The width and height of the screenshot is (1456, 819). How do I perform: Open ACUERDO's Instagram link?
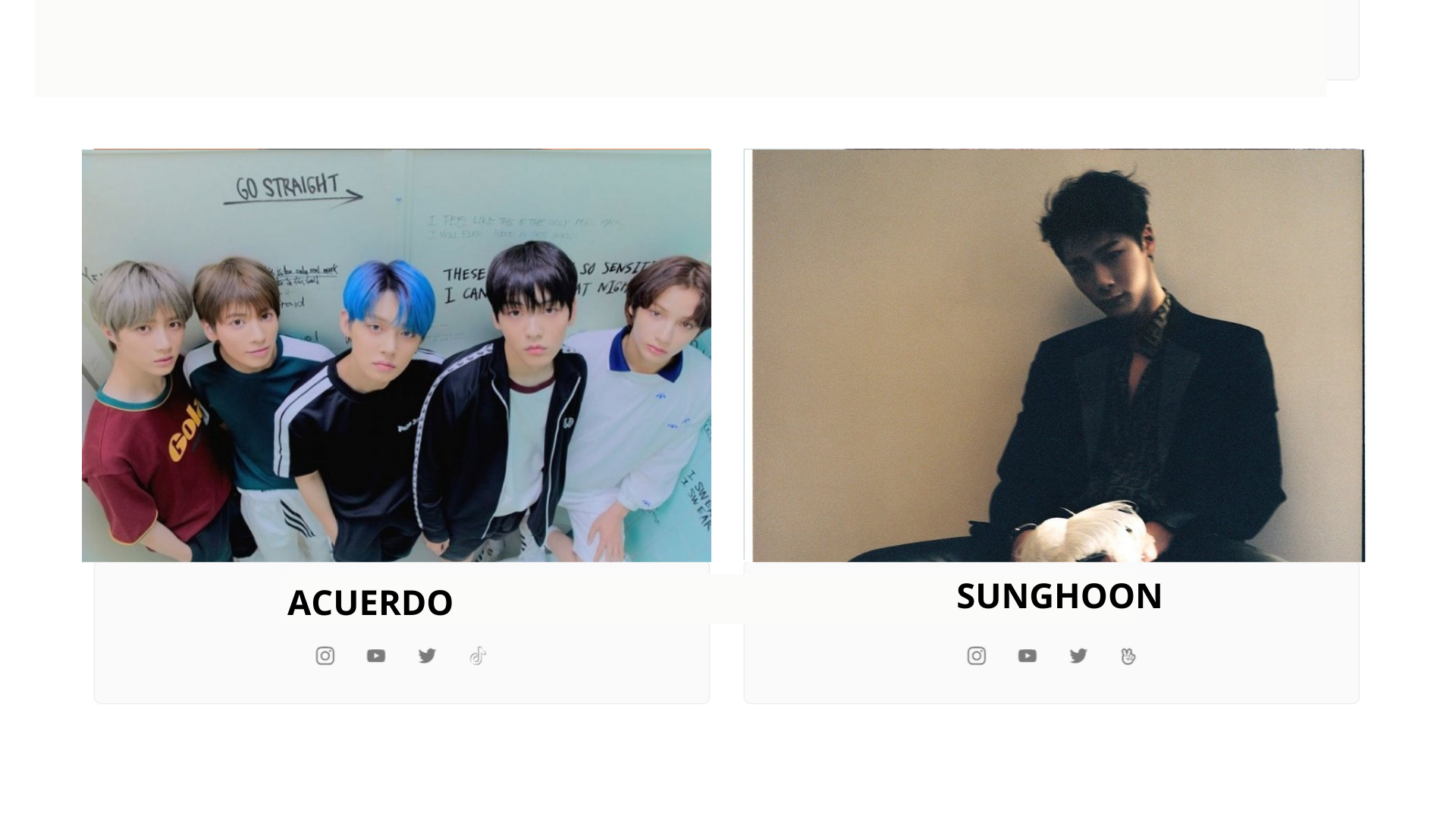click(325, 656)
